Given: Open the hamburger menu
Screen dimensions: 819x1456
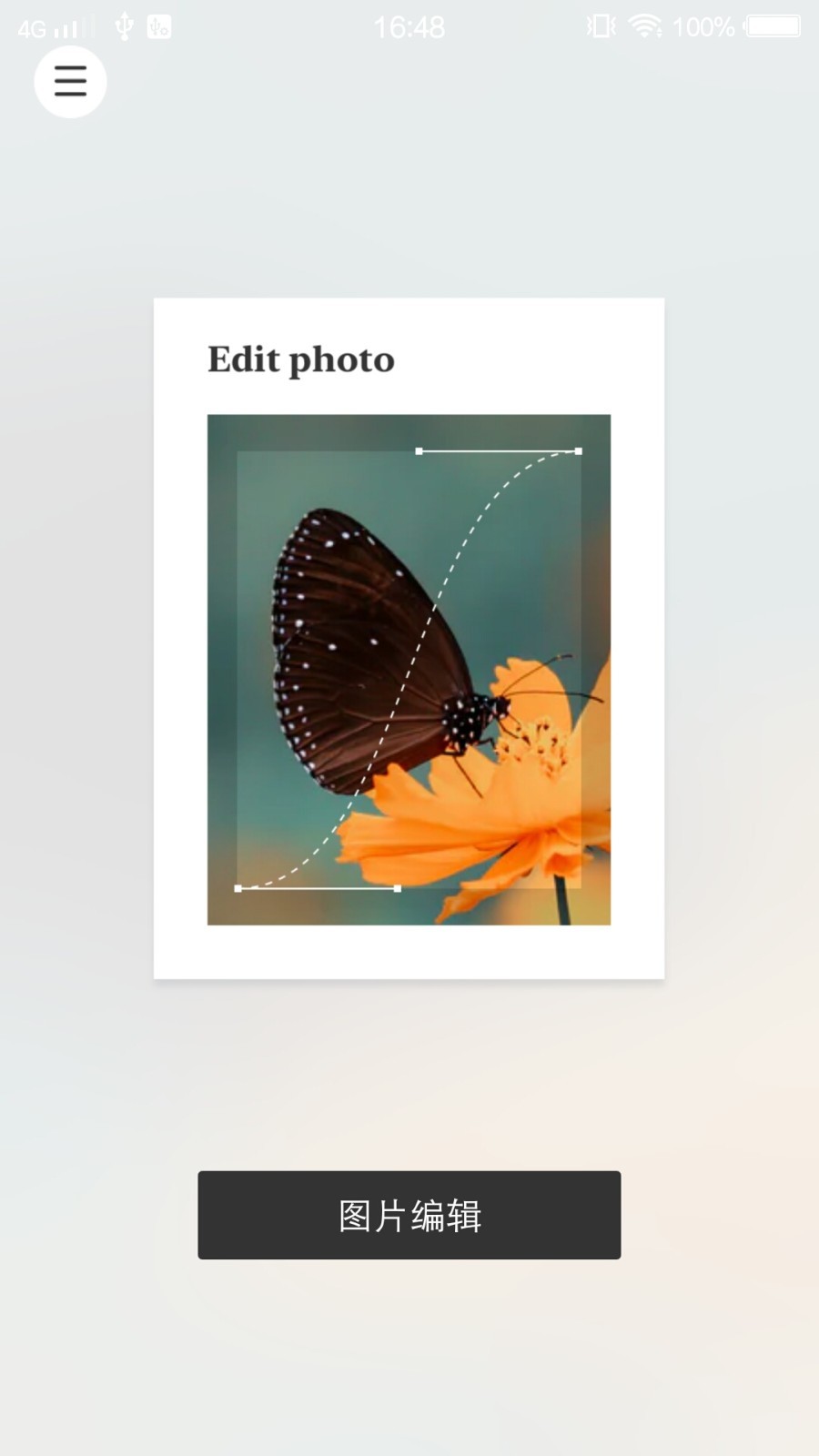Looking at the screenshot, I should click(x=70, y=82).
